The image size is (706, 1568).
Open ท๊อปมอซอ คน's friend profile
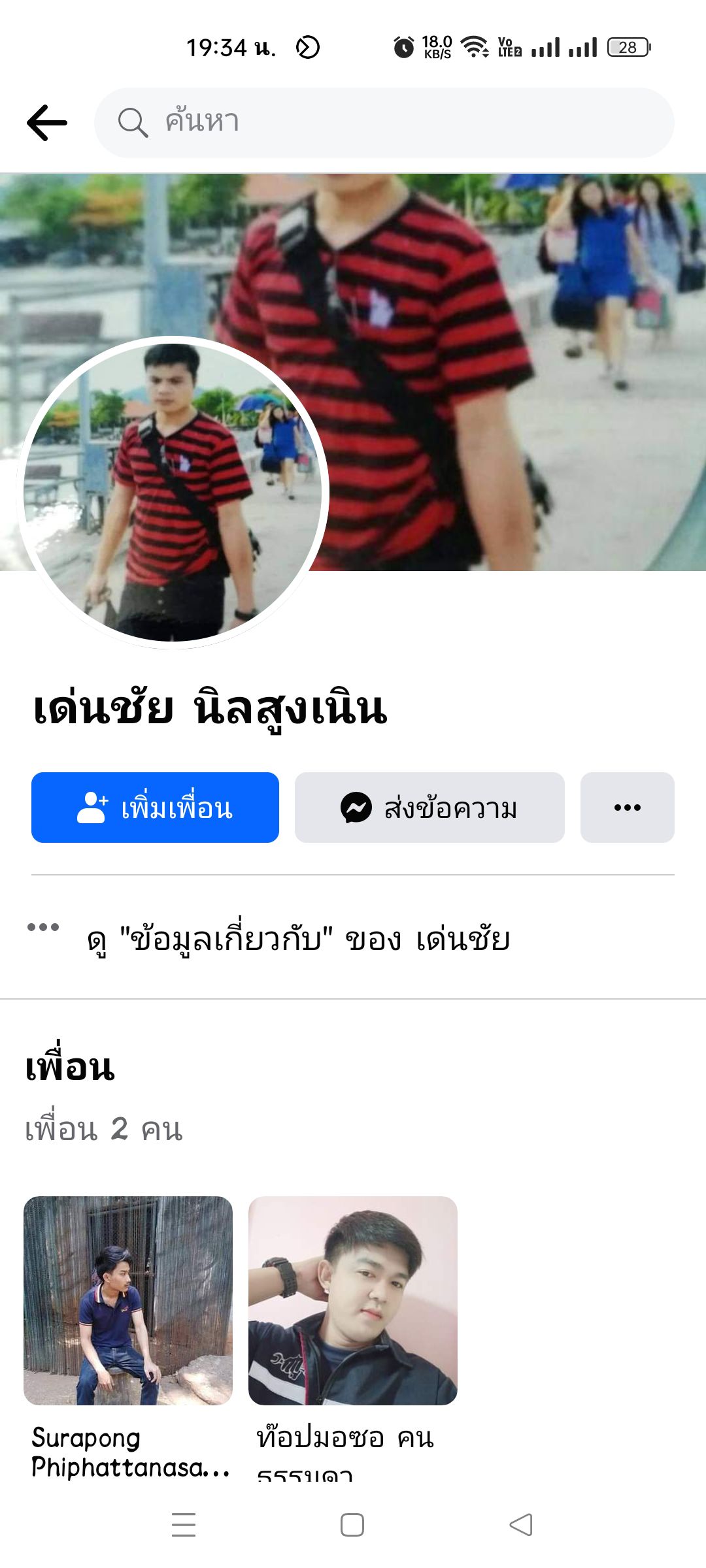tap(353, 1300)
